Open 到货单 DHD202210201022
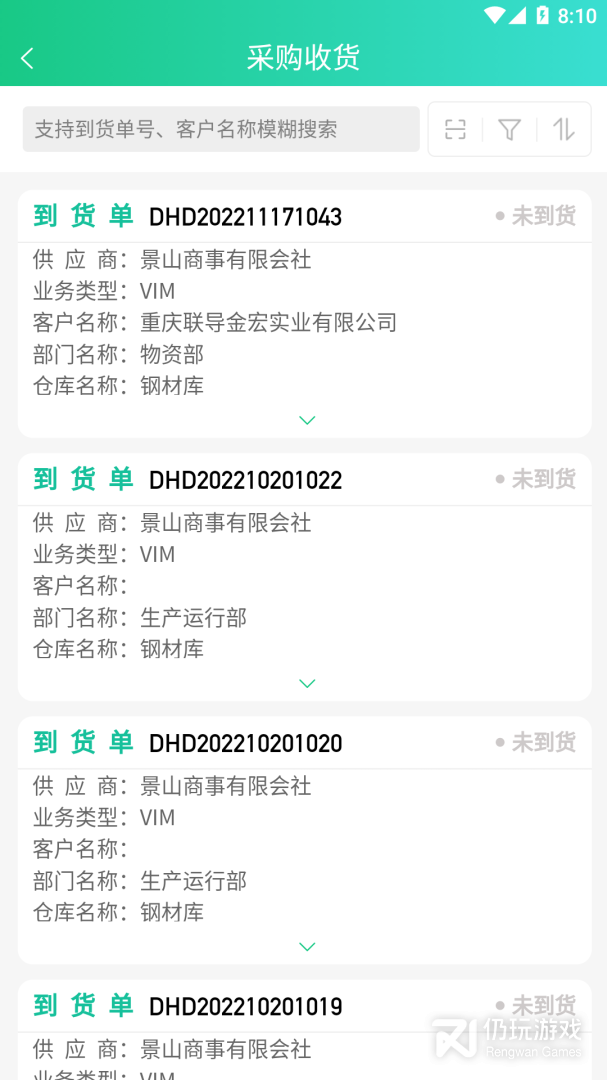This screenshot has height=1080, width=607. tap(245, 480)
